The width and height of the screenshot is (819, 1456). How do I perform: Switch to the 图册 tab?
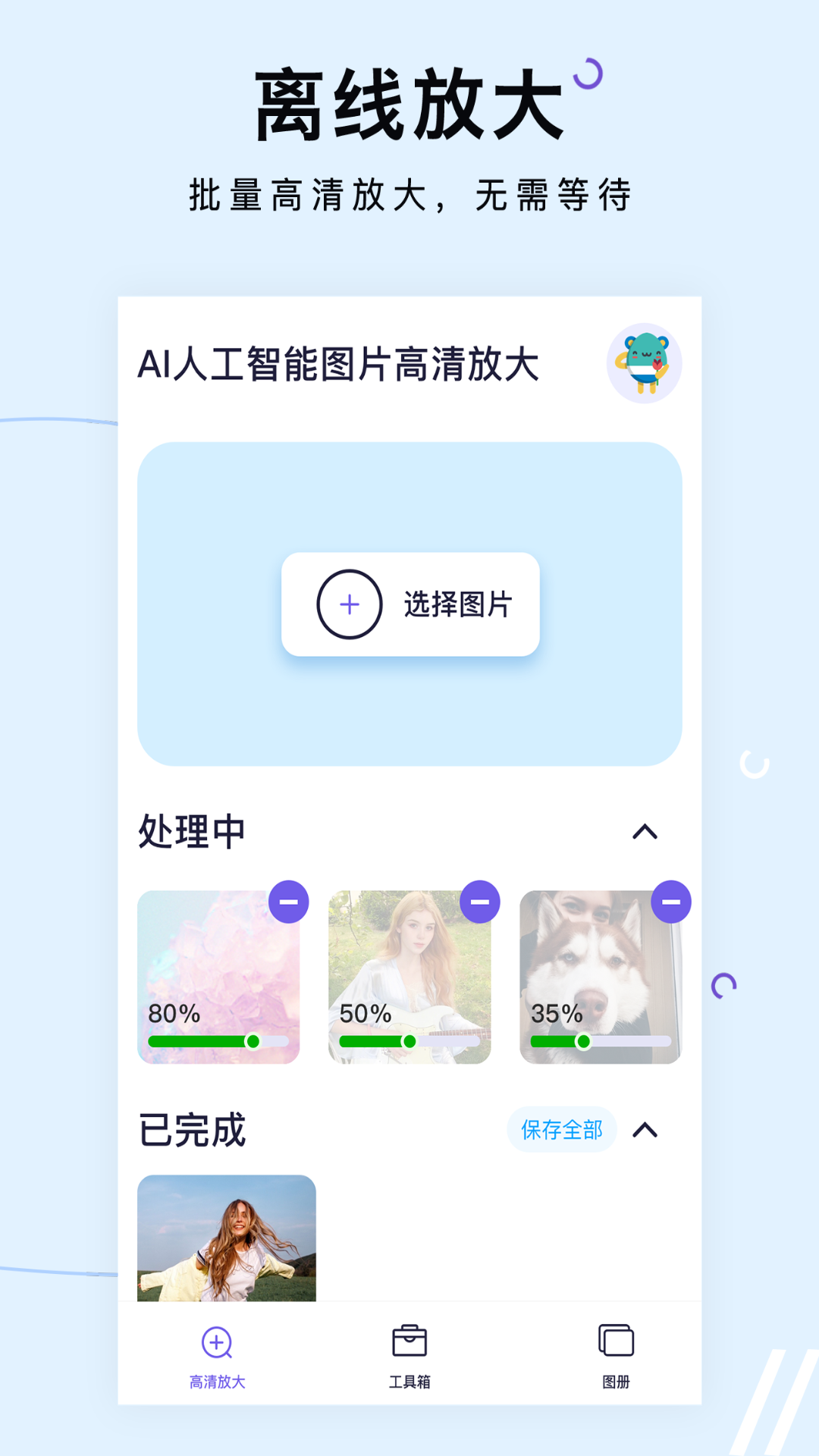click(x=614, y=1357)
